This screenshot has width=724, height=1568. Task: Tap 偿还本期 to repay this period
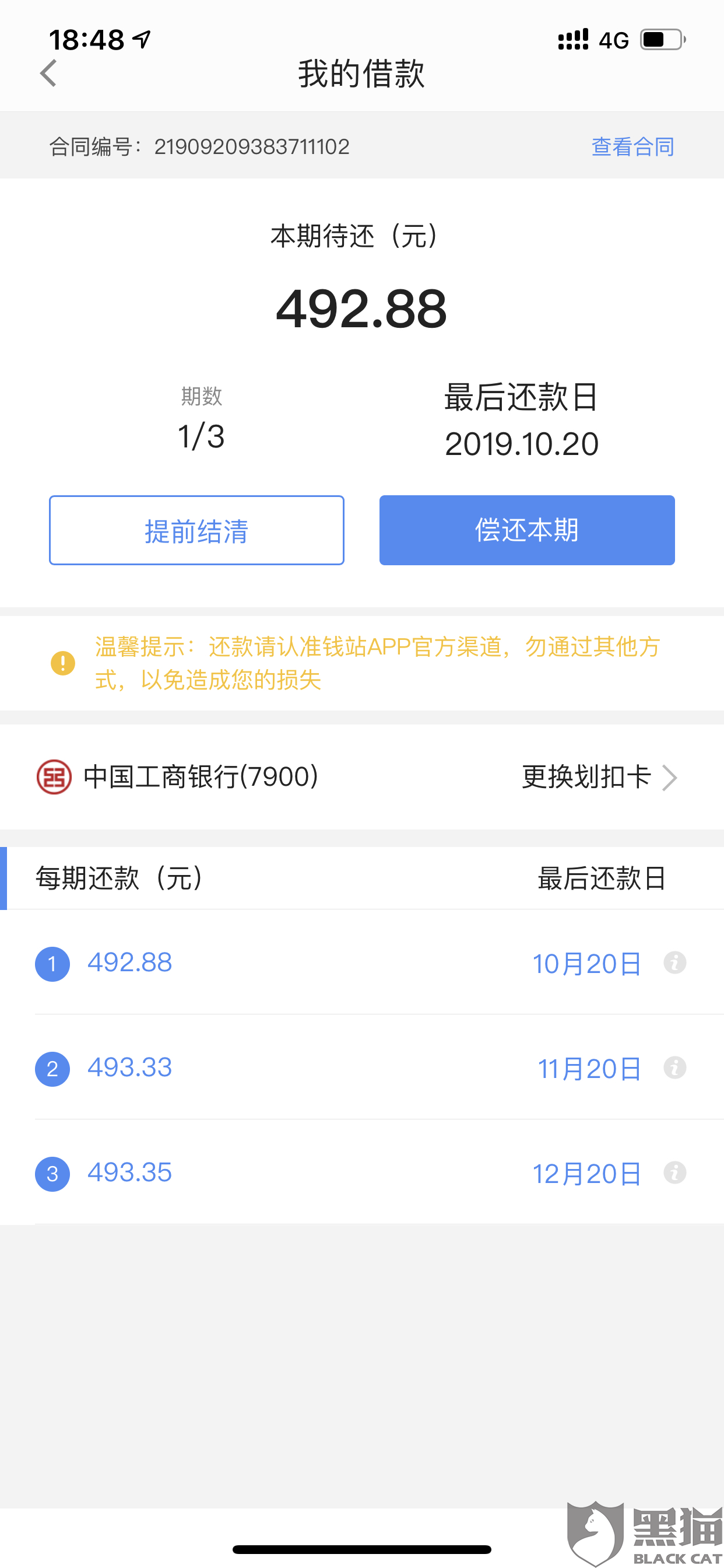coord(527,530)
